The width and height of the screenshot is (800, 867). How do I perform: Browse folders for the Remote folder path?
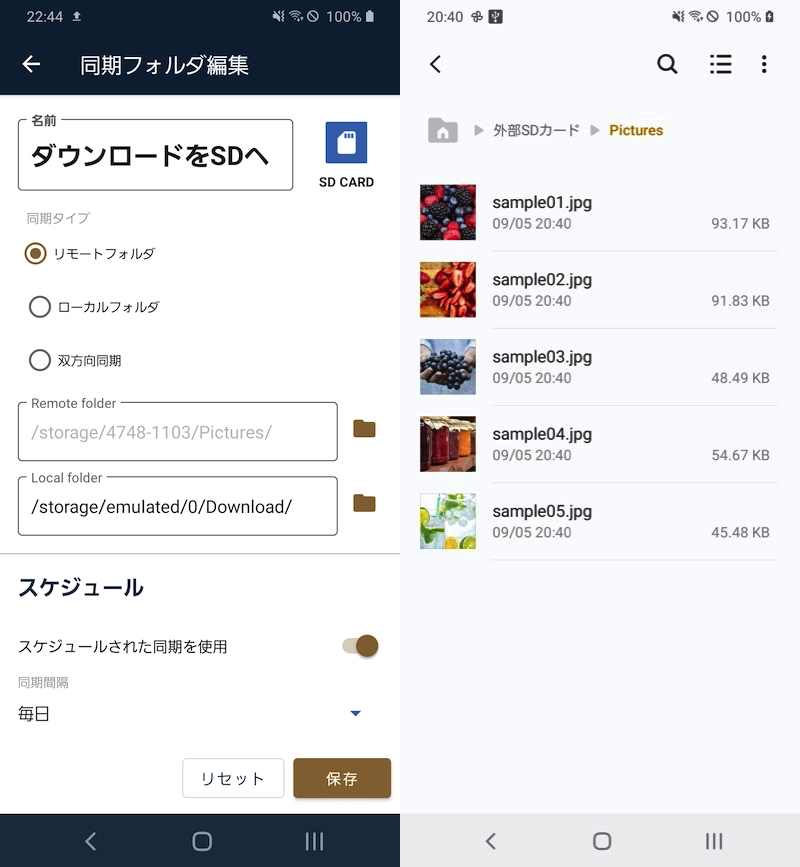coord(364,430)
